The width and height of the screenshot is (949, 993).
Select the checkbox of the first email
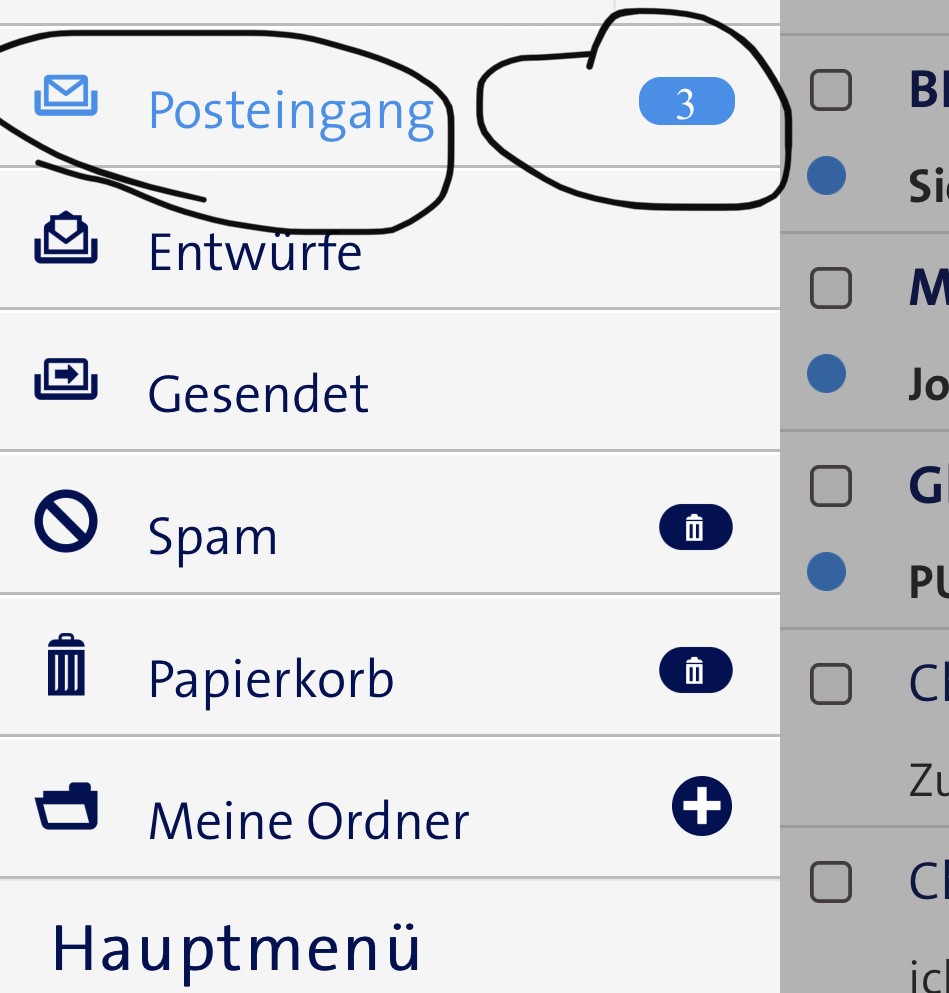(x=830, y=91)
